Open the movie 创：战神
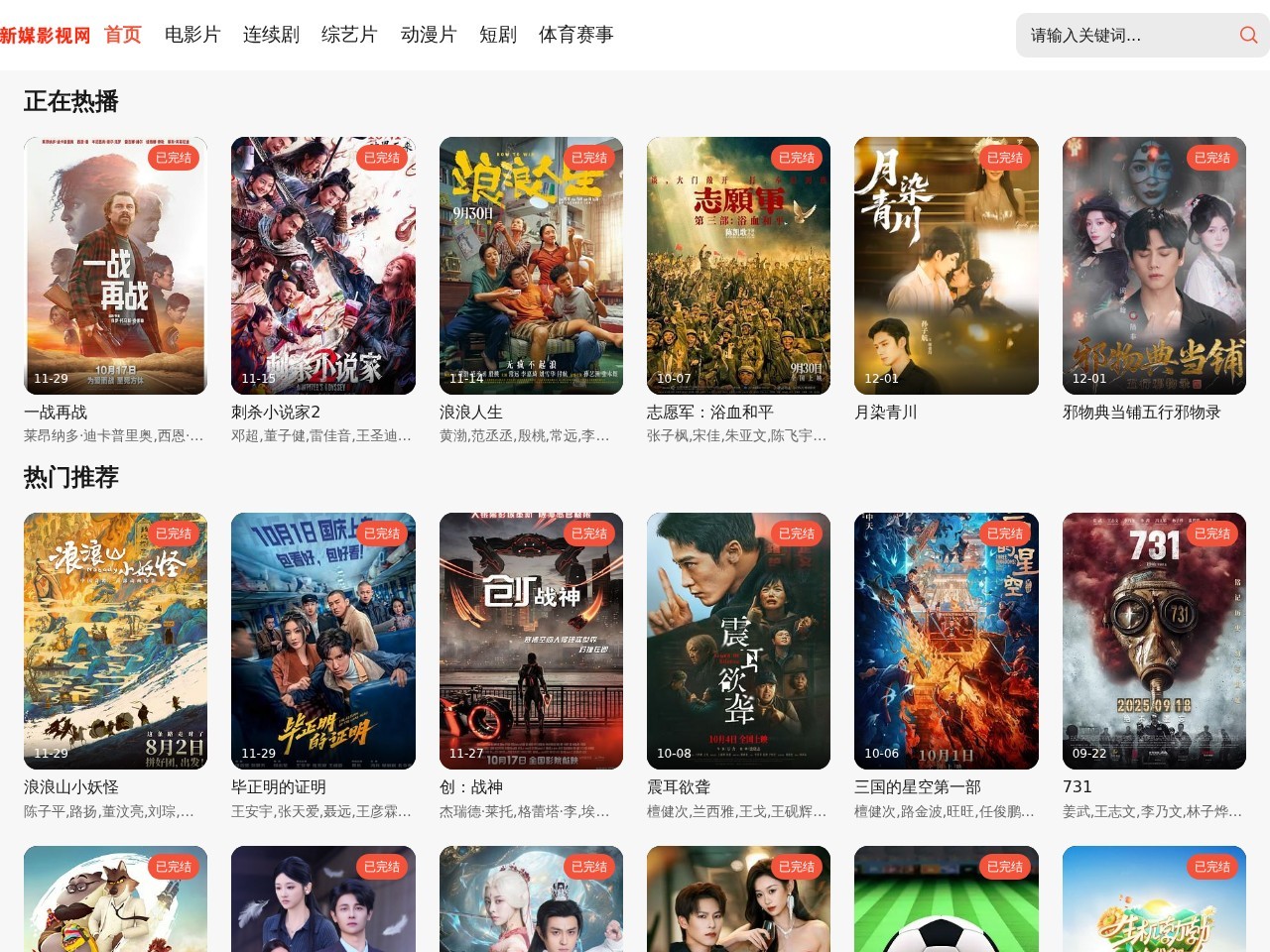 [531, 641]
